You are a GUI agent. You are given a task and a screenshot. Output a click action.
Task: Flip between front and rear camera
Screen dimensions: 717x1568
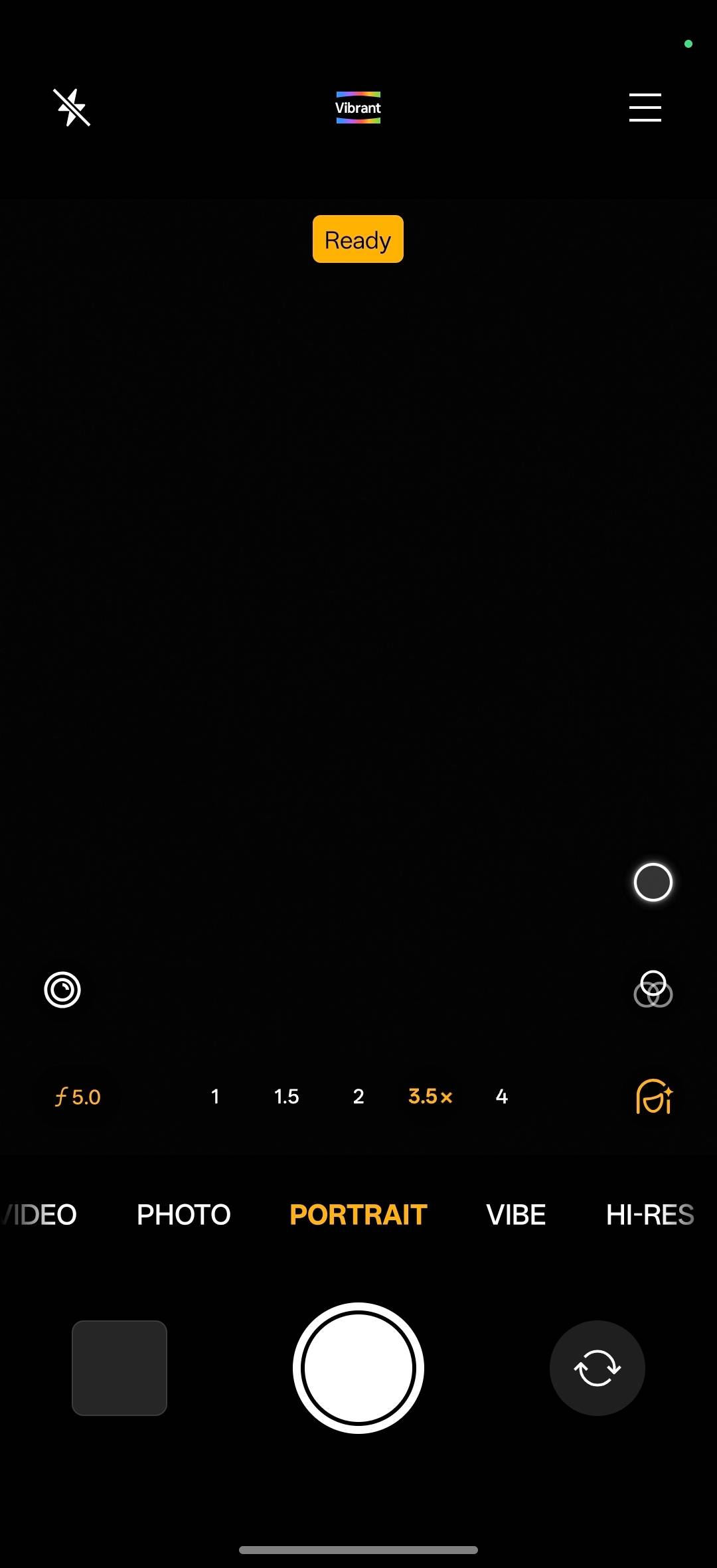pos(597,1368)
